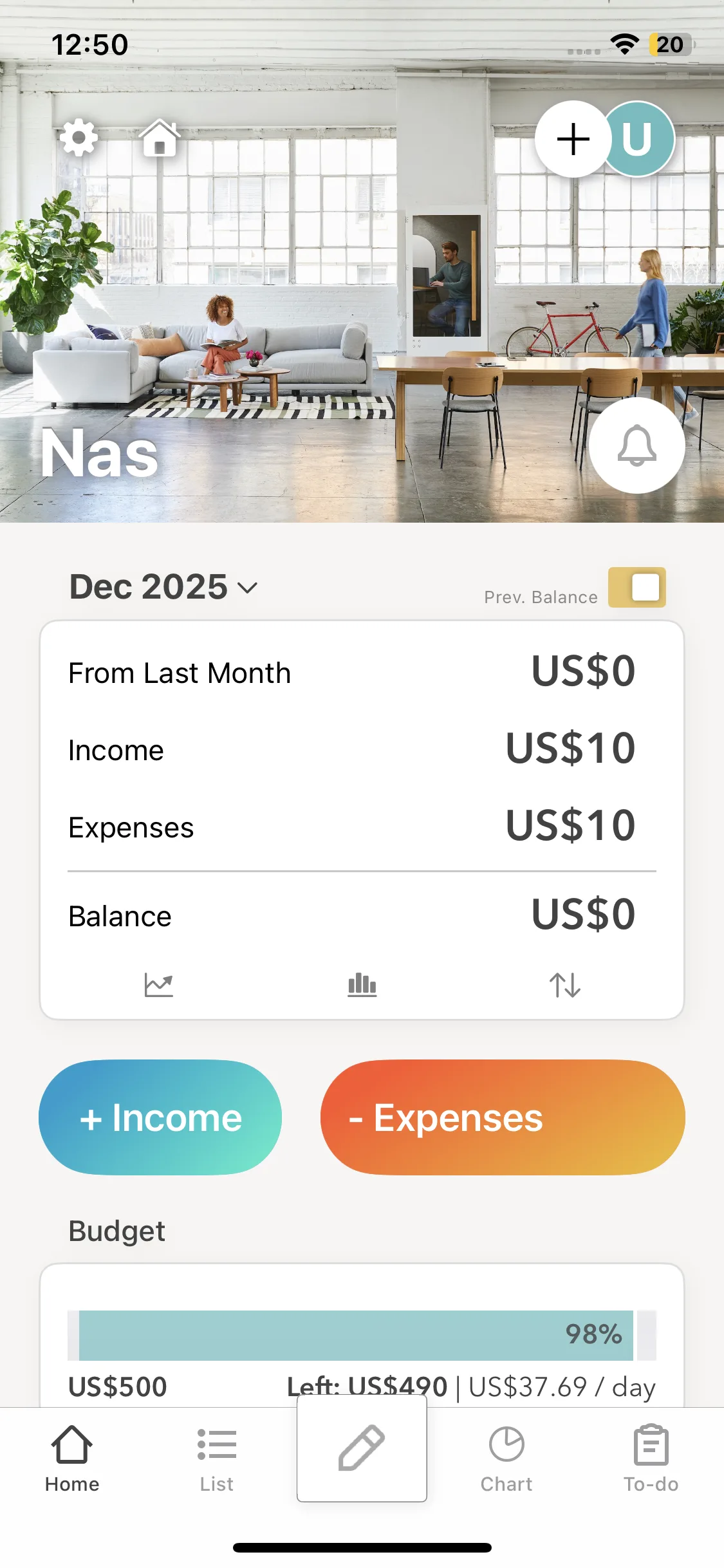Image resolution: width=724 pixels, height=1568 pixels.
Task: Open settings gear icon
Action: [x=79, y=138]
